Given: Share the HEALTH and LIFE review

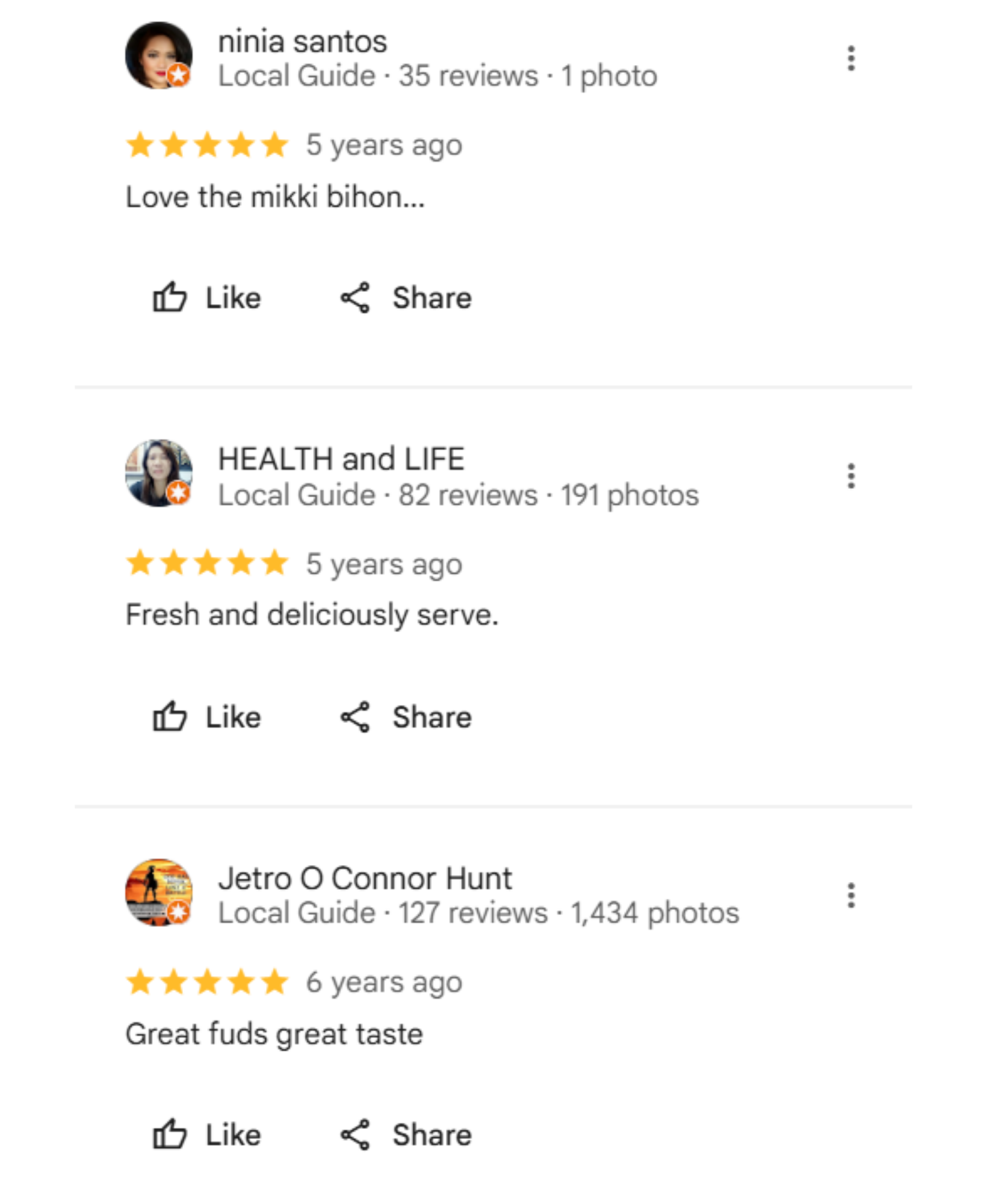Looking at the screenshot, I should click(x=406, y=716).
